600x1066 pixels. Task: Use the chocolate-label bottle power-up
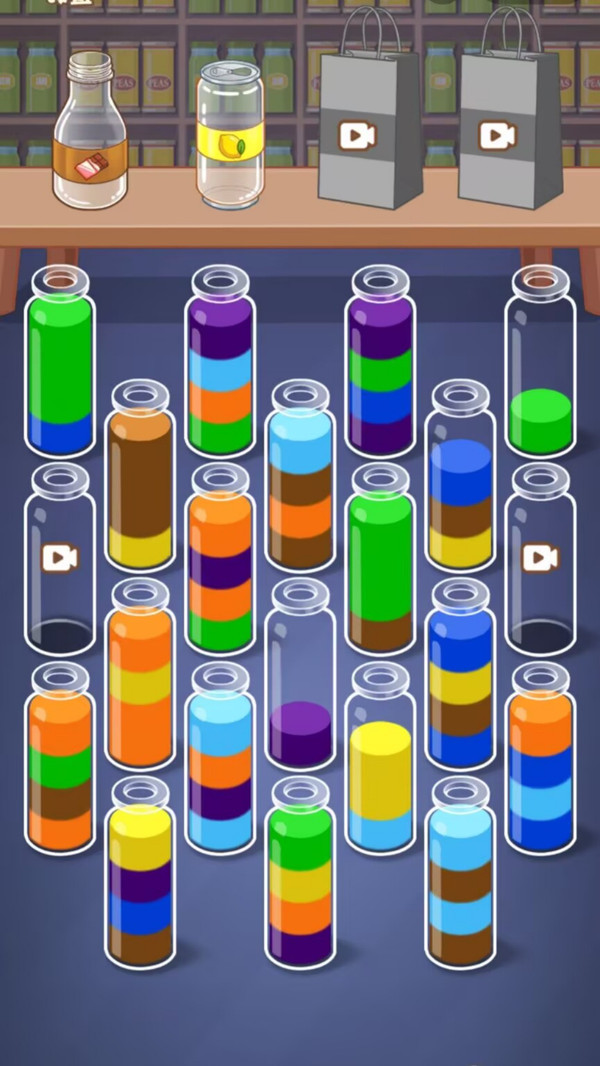89,133
